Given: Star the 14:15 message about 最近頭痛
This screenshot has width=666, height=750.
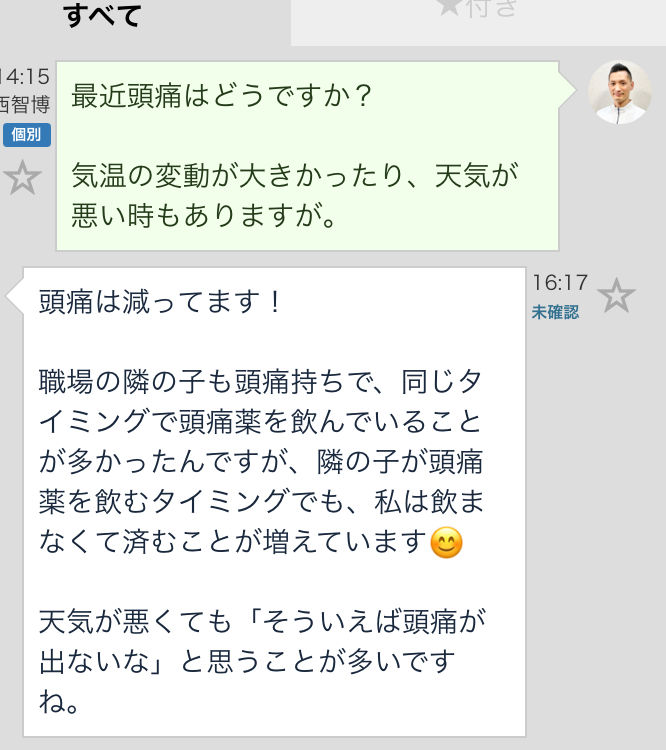Looking at the screenshot, I should (22, 178).
